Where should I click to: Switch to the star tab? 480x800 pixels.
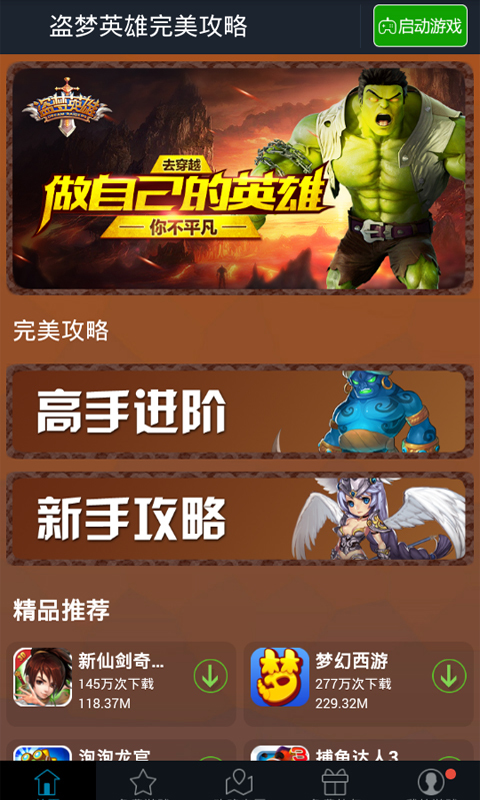coord(143,781)
